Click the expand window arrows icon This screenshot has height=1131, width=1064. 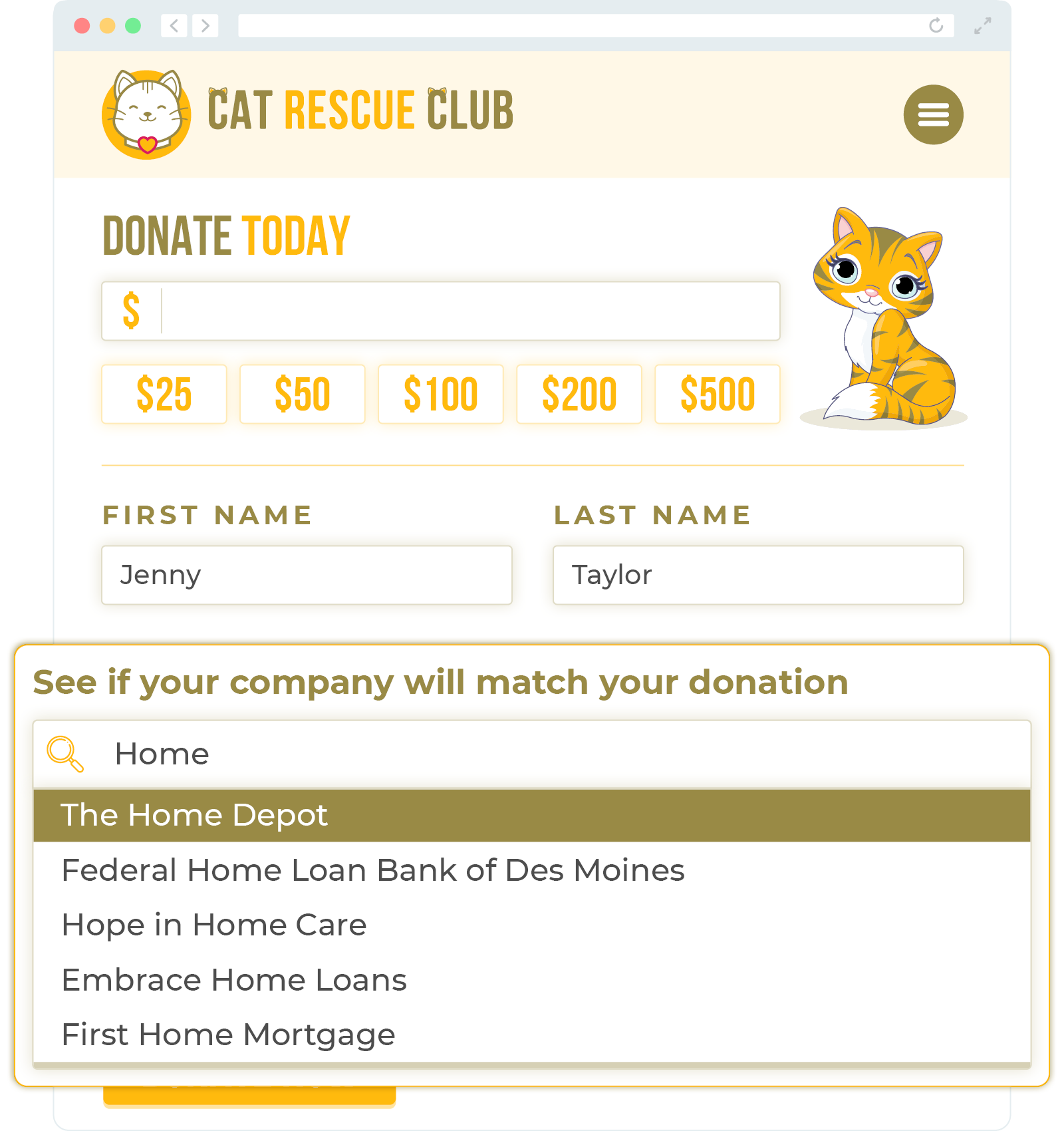(981, 27)
